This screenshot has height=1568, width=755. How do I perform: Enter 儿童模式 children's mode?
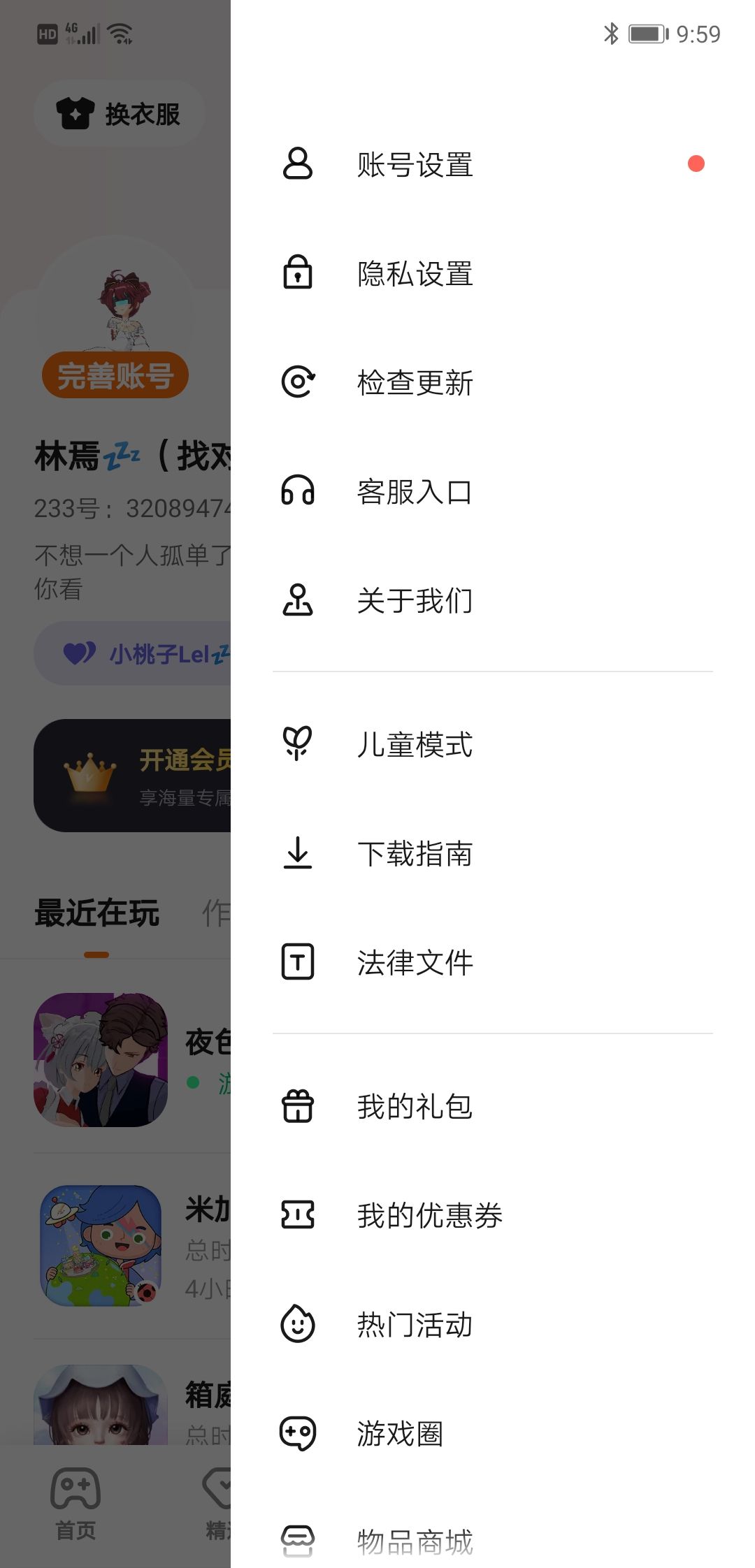pyautogui.click(x=415, y=745)
